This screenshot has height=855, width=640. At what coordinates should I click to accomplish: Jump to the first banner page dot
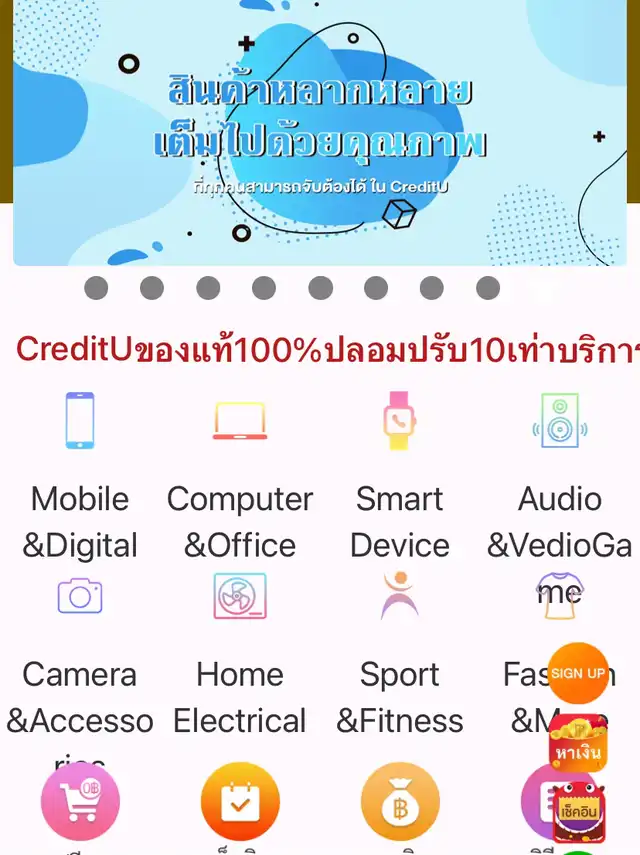[96, 288]
